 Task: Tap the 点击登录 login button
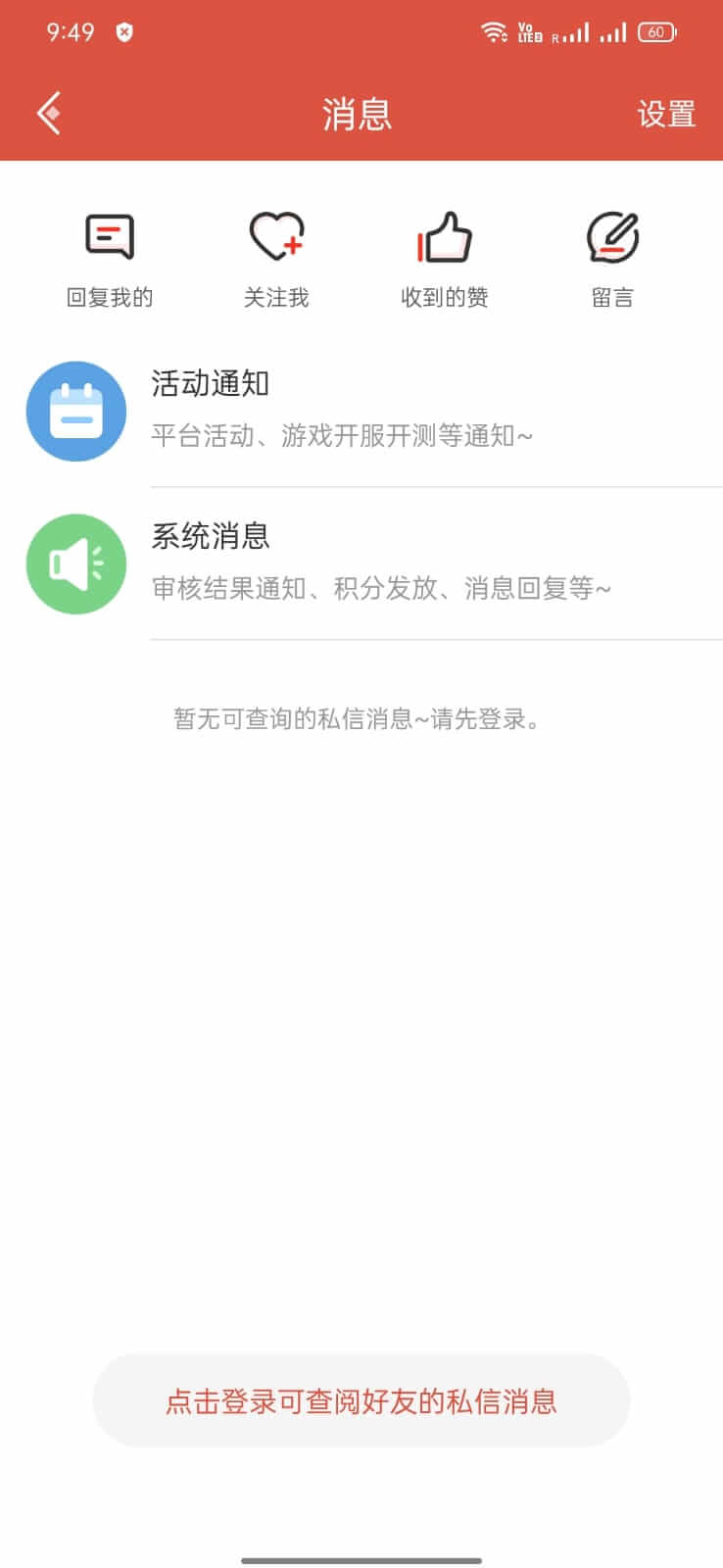click(361, 1401)
